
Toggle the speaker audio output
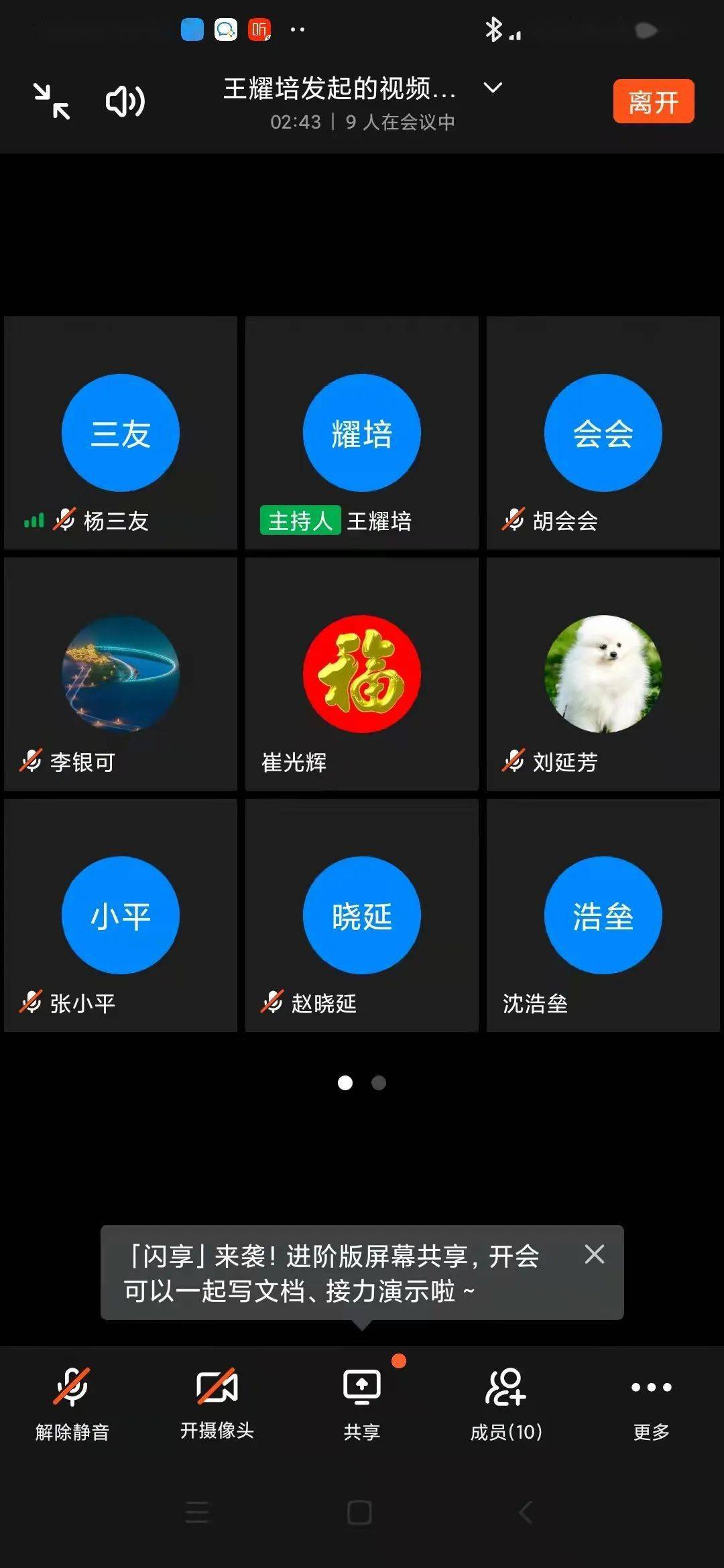125,101
